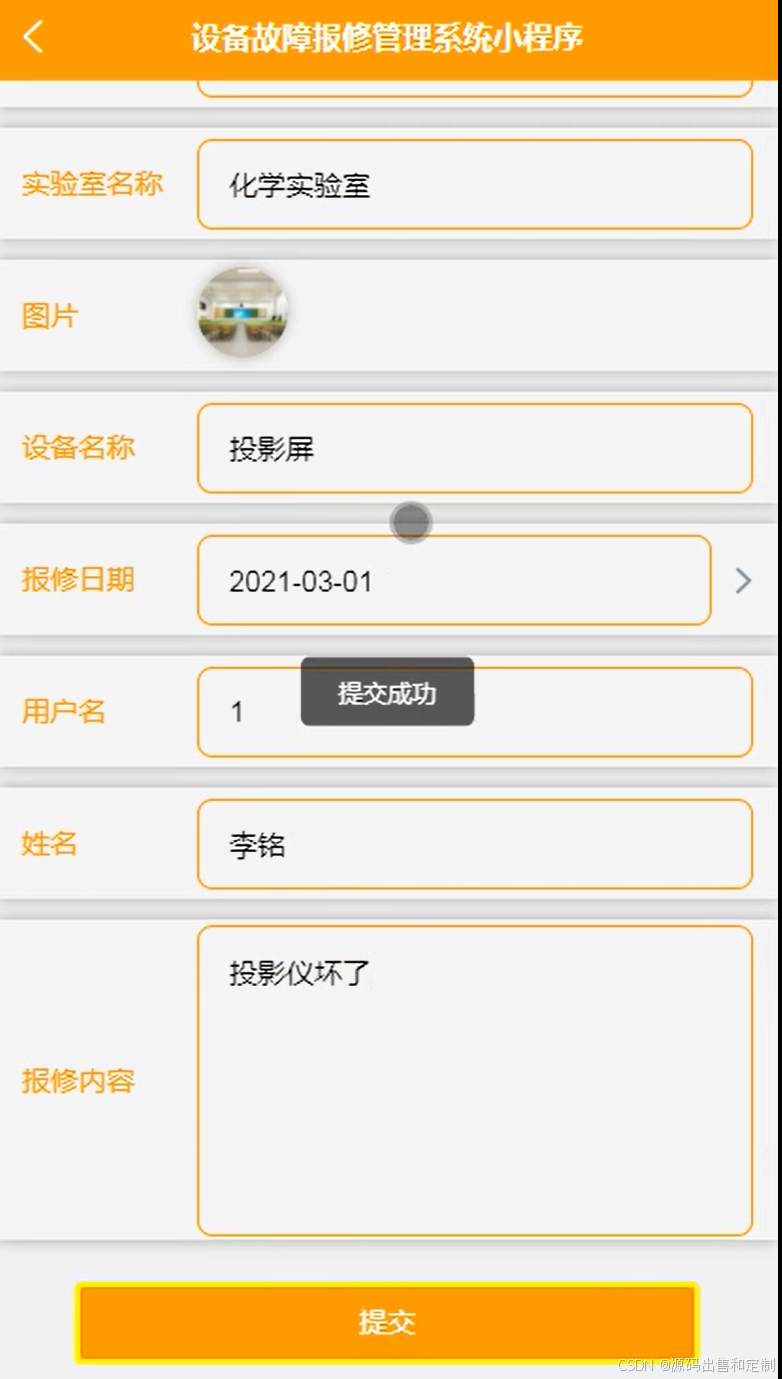
Task: Tap the 报修内容 text area
Action: pyautogui.click(x=474, y=1080)
